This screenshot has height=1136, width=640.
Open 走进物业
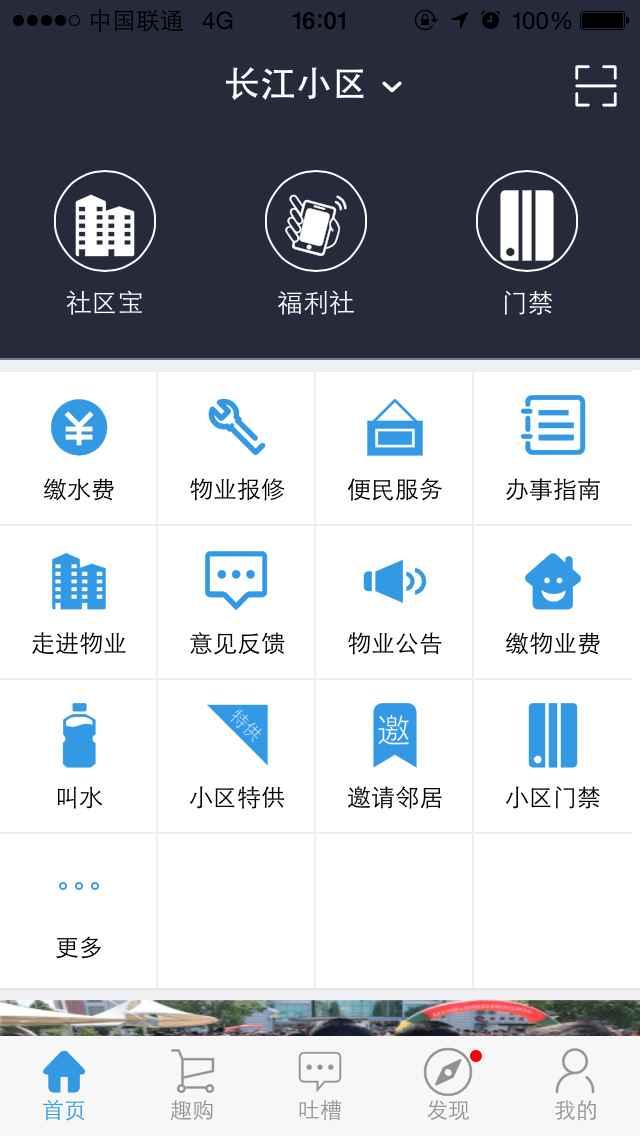[x=79, y=602]
